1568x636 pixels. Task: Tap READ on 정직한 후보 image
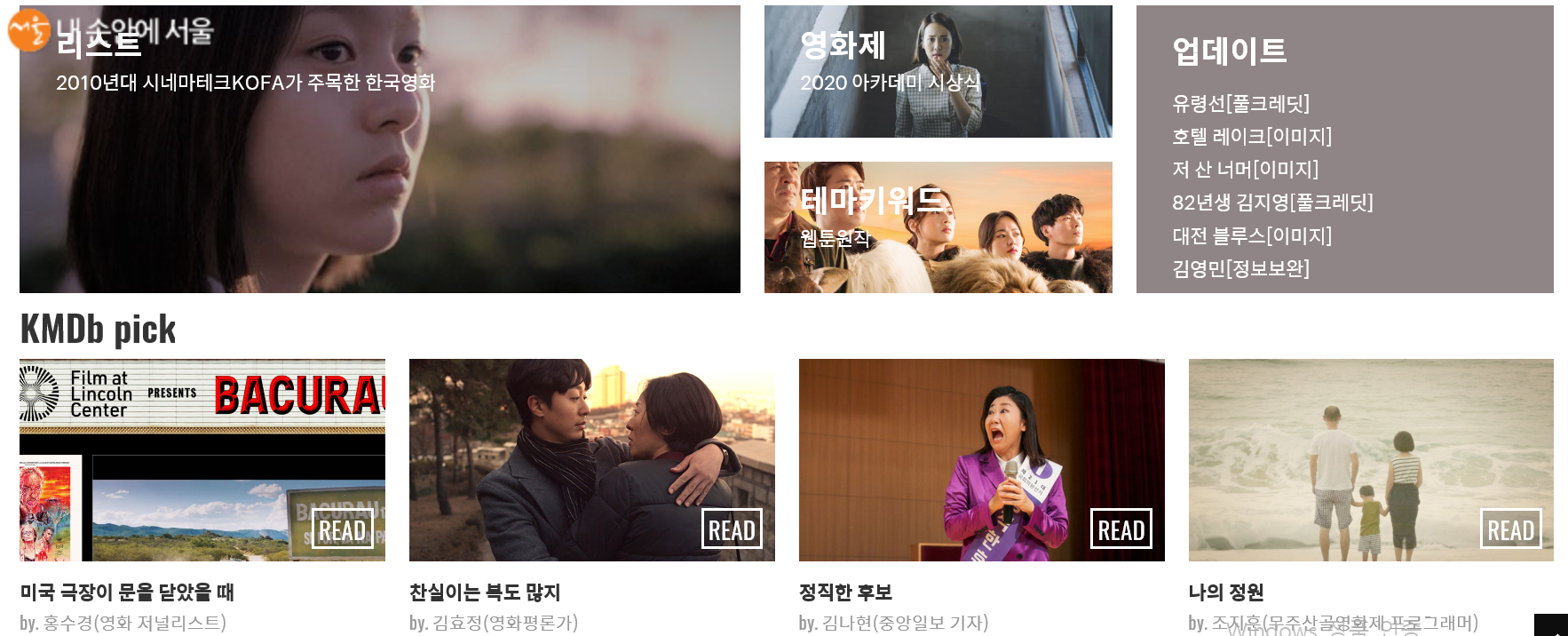tap(1121, 530)
